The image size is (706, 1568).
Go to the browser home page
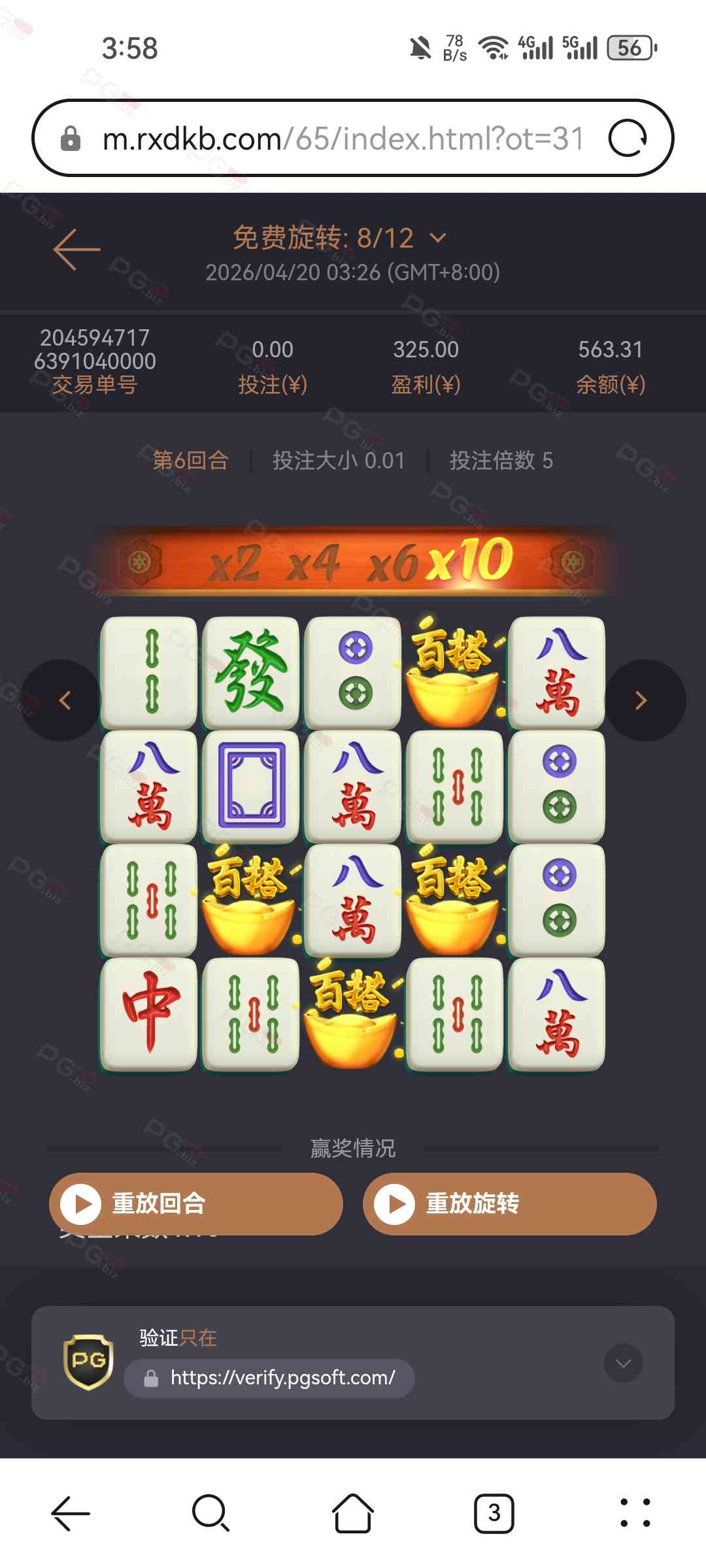pyautogui.click(x=353, y=1512)
